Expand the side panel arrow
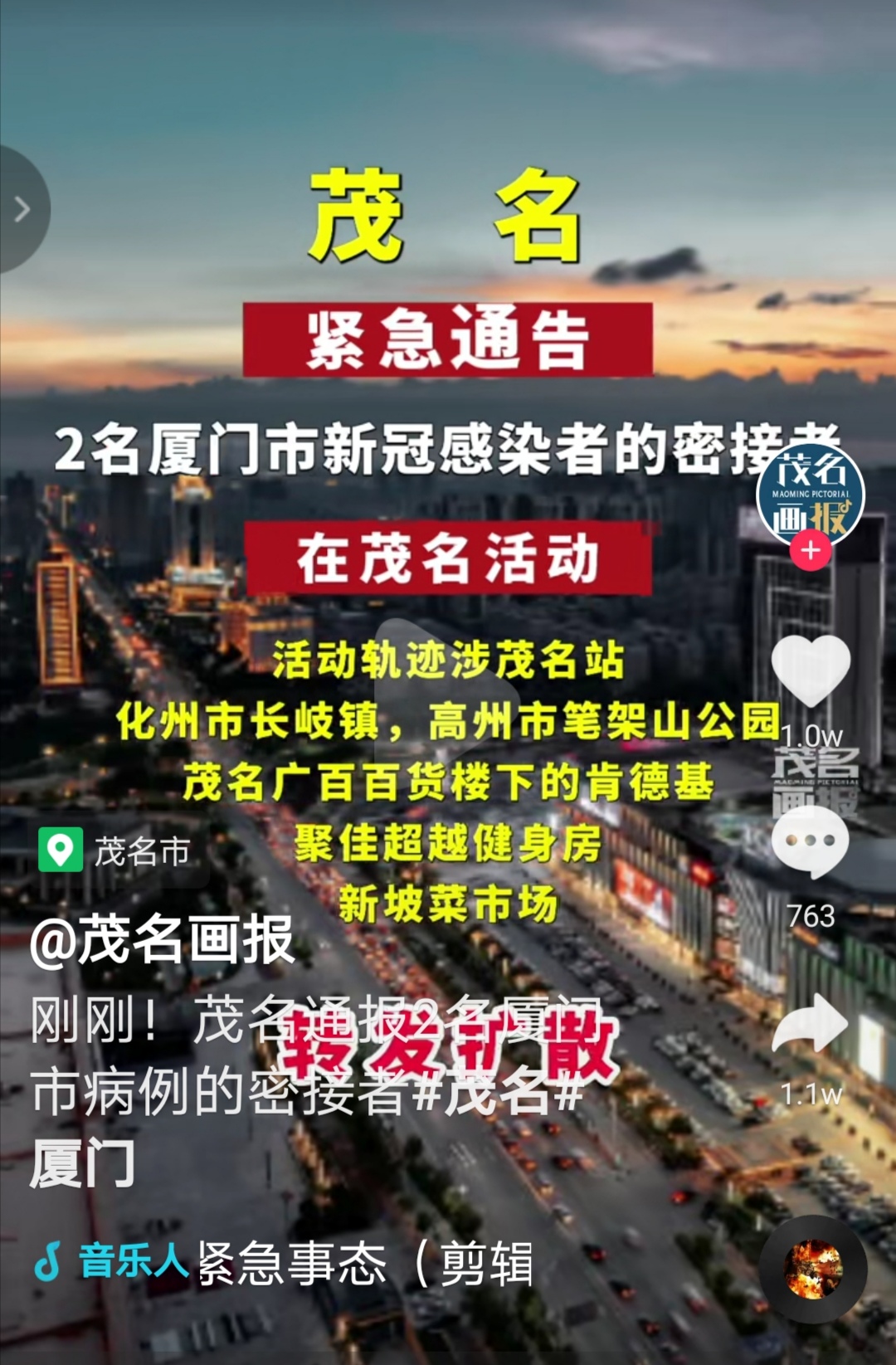This screenshot has width=896, height=1365. click(22, 209)
